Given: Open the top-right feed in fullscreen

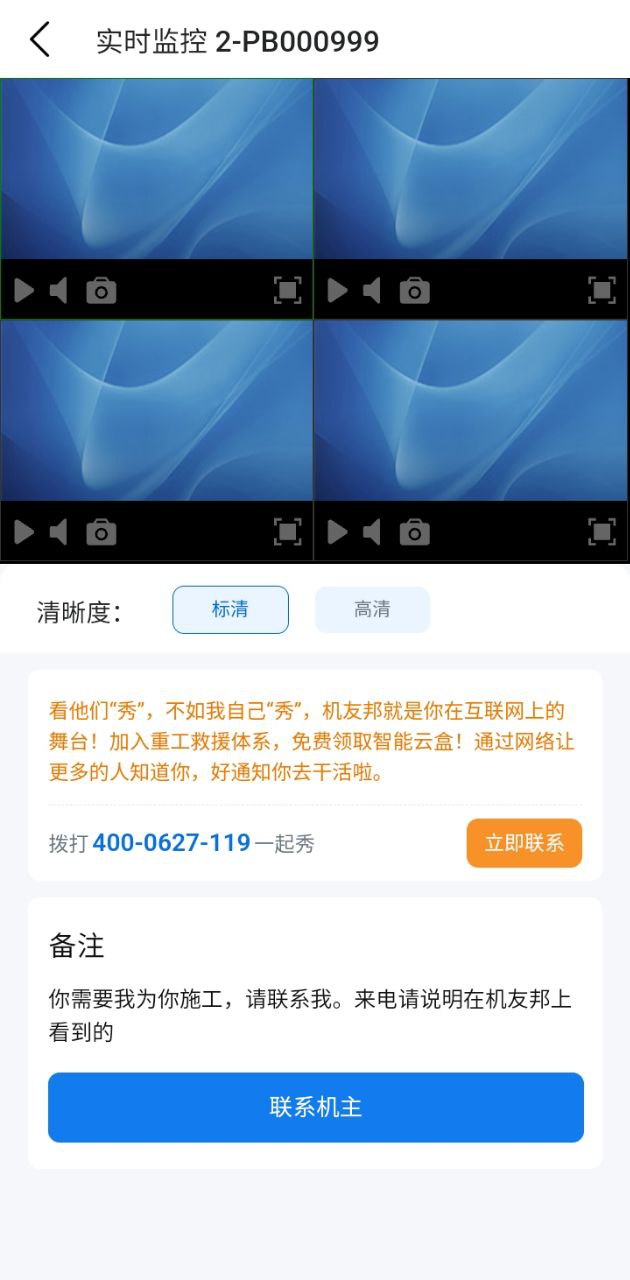Looking at the screenshot, I should point(602,291).
